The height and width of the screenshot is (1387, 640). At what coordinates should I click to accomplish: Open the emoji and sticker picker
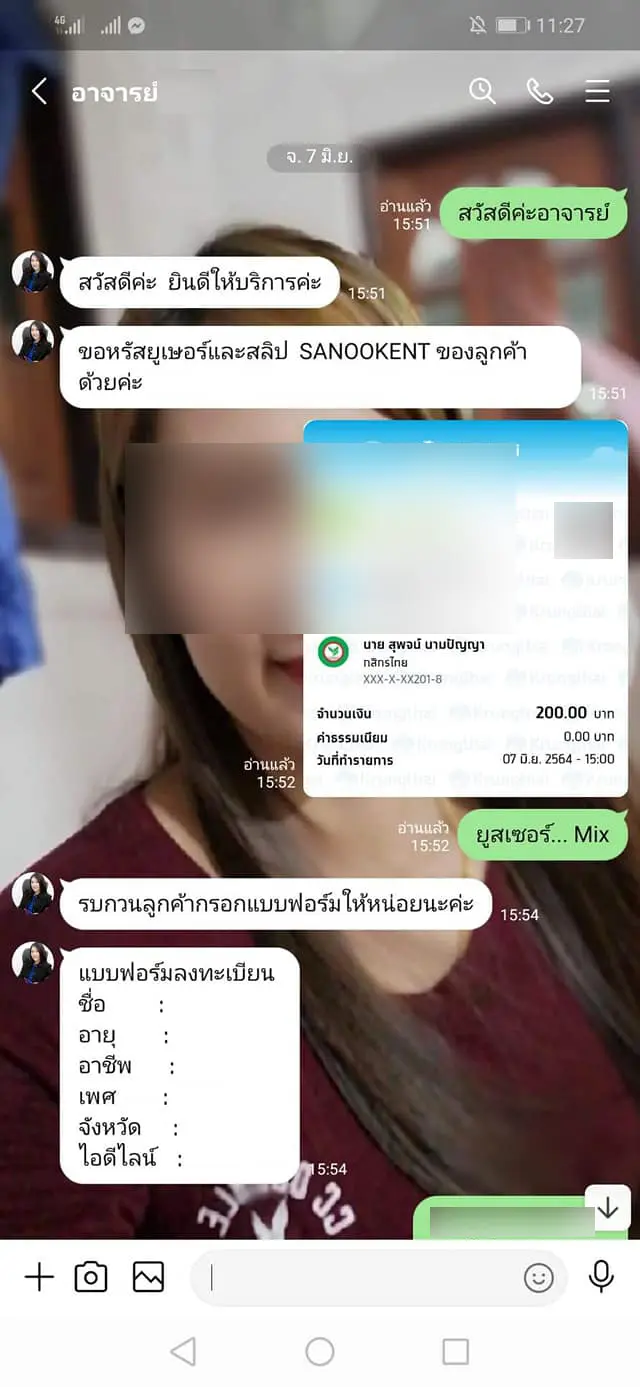[538, 1277]
